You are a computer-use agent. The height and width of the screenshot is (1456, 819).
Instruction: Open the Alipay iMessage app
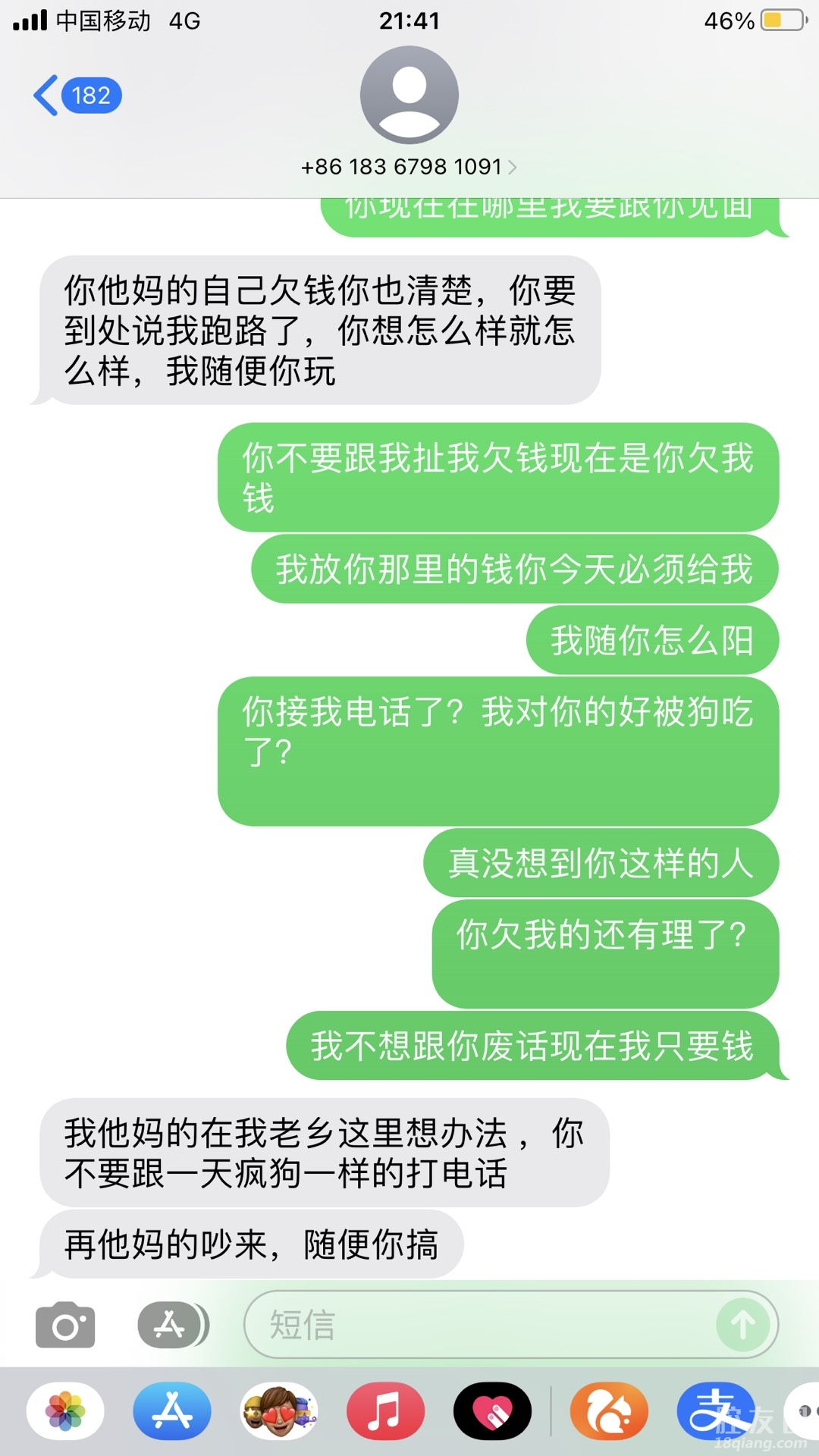tap(715, 1411)
